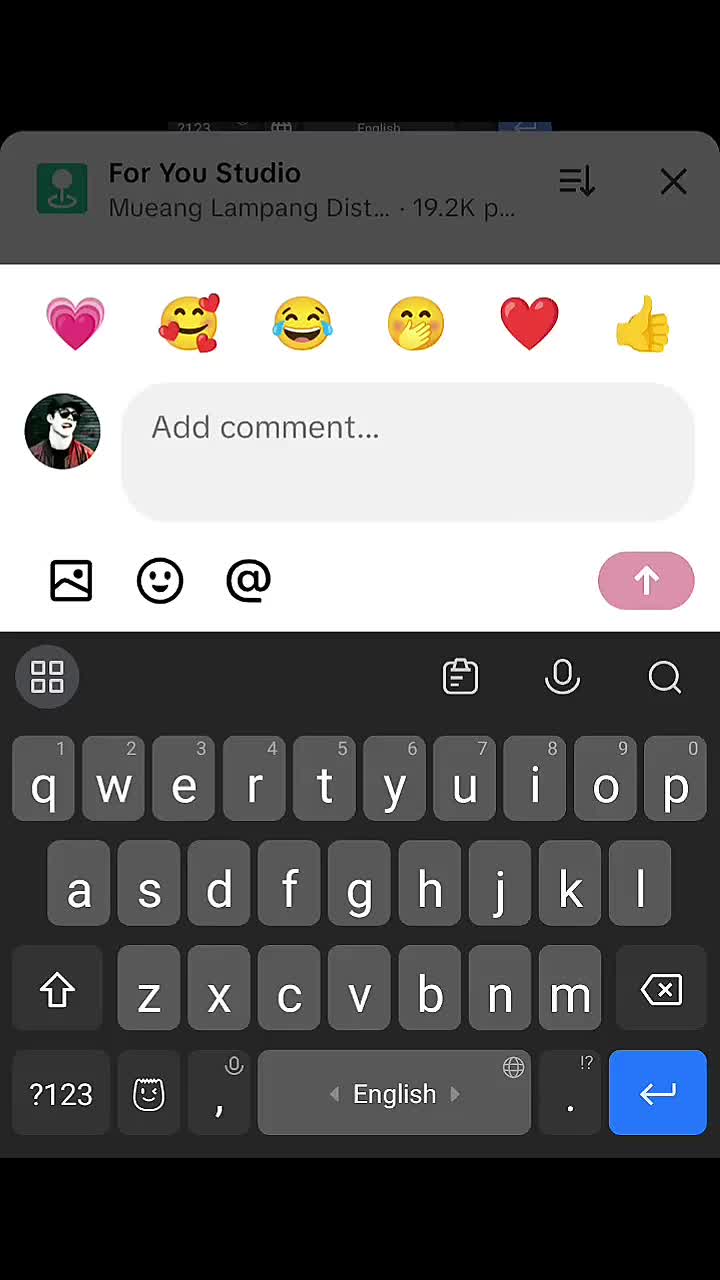Open the keyboard tools grid menu
This screenshot has width=720, height=1280.
pyautogui.click(x=47, y=677)
